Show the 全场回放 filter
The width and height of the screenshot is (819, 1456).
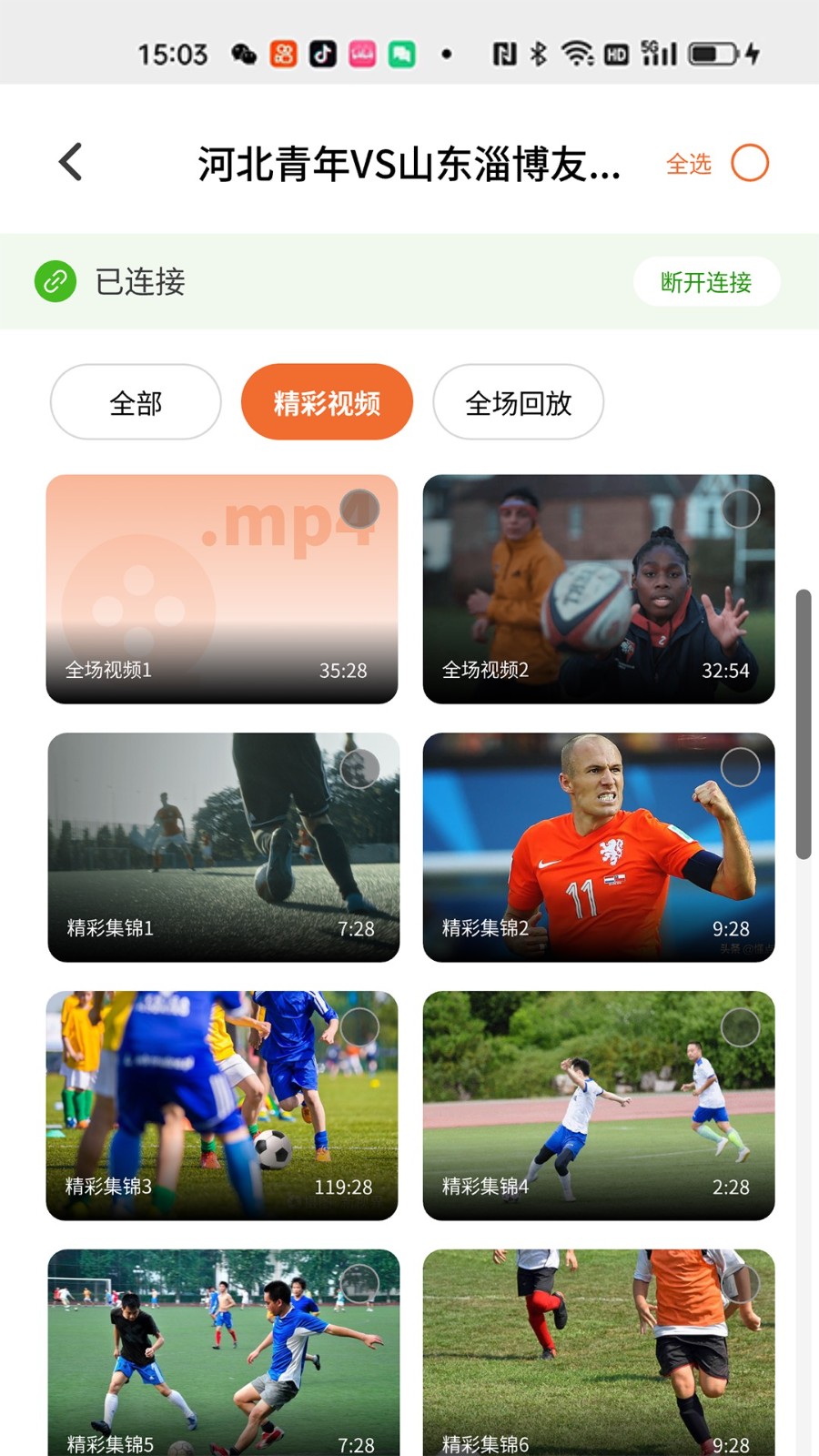click(x=518, y=402)
